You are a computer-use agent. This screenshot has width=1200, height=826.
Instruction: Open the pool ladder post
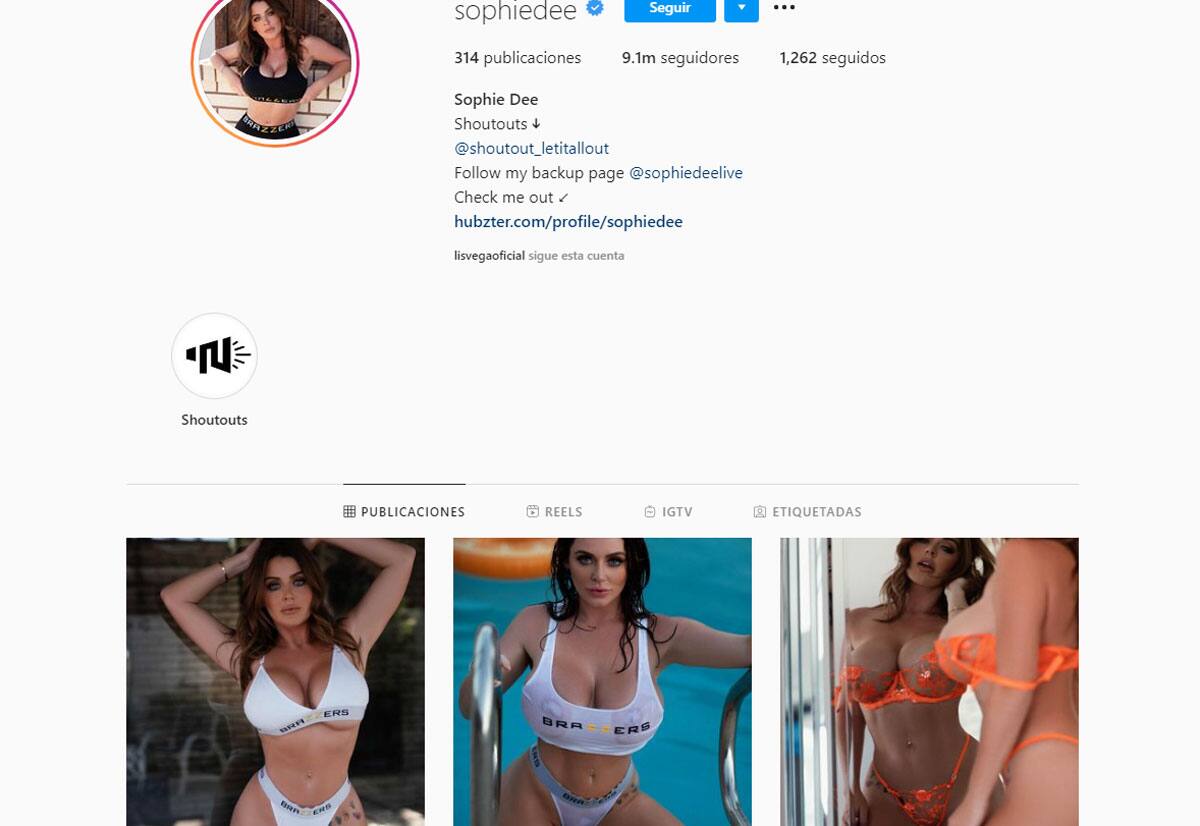point(602,682)
